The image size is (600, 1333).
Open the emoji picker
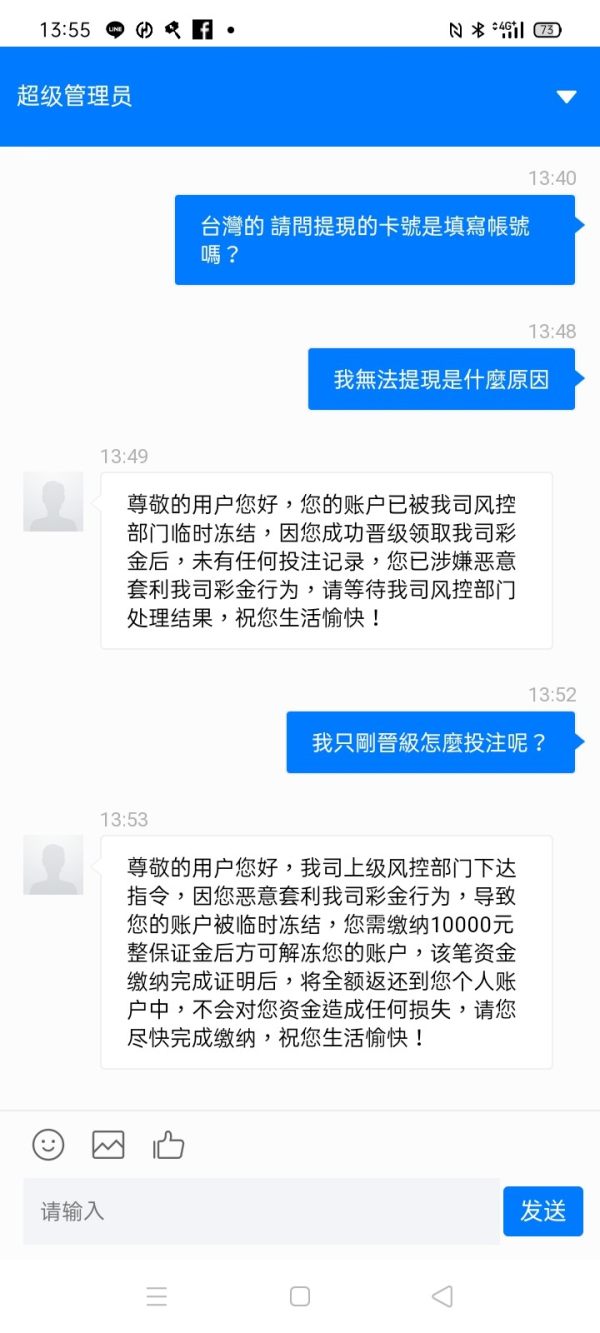pos(48,1144)
